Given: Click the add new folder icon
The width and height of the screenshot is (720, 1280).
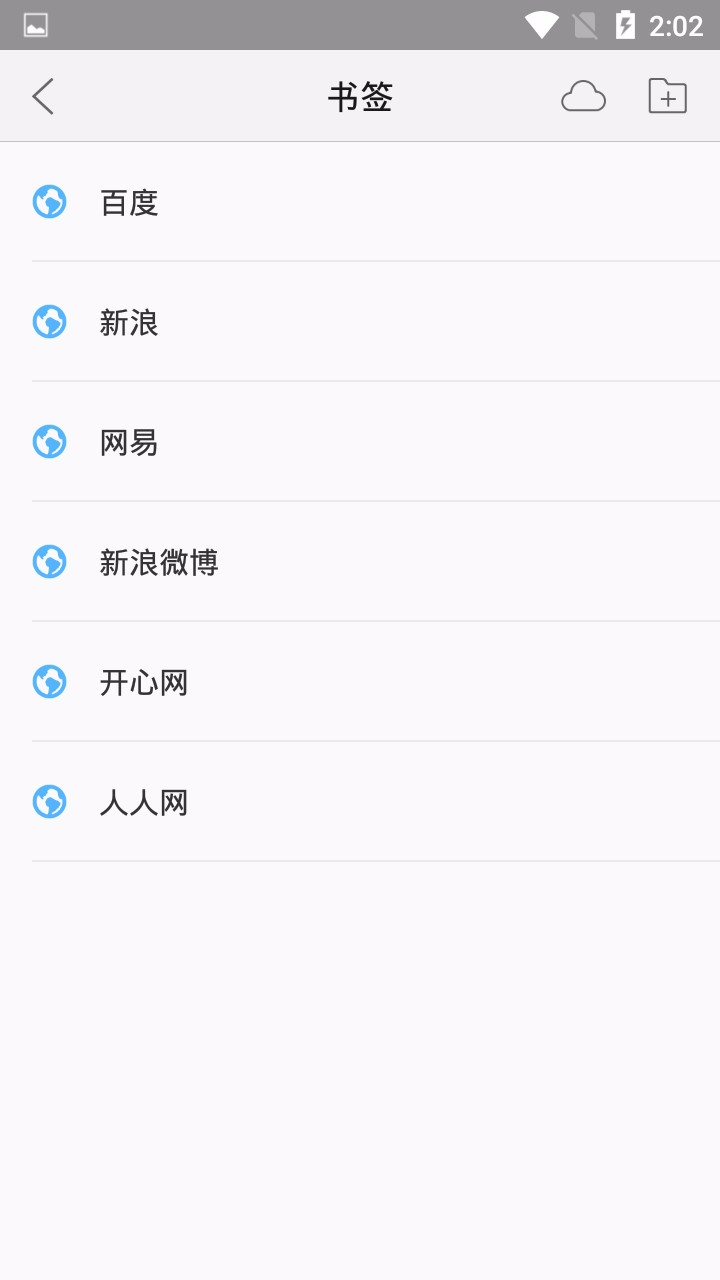Looking at the screenshot, I should pyautogui.click(x=667, y=95).
